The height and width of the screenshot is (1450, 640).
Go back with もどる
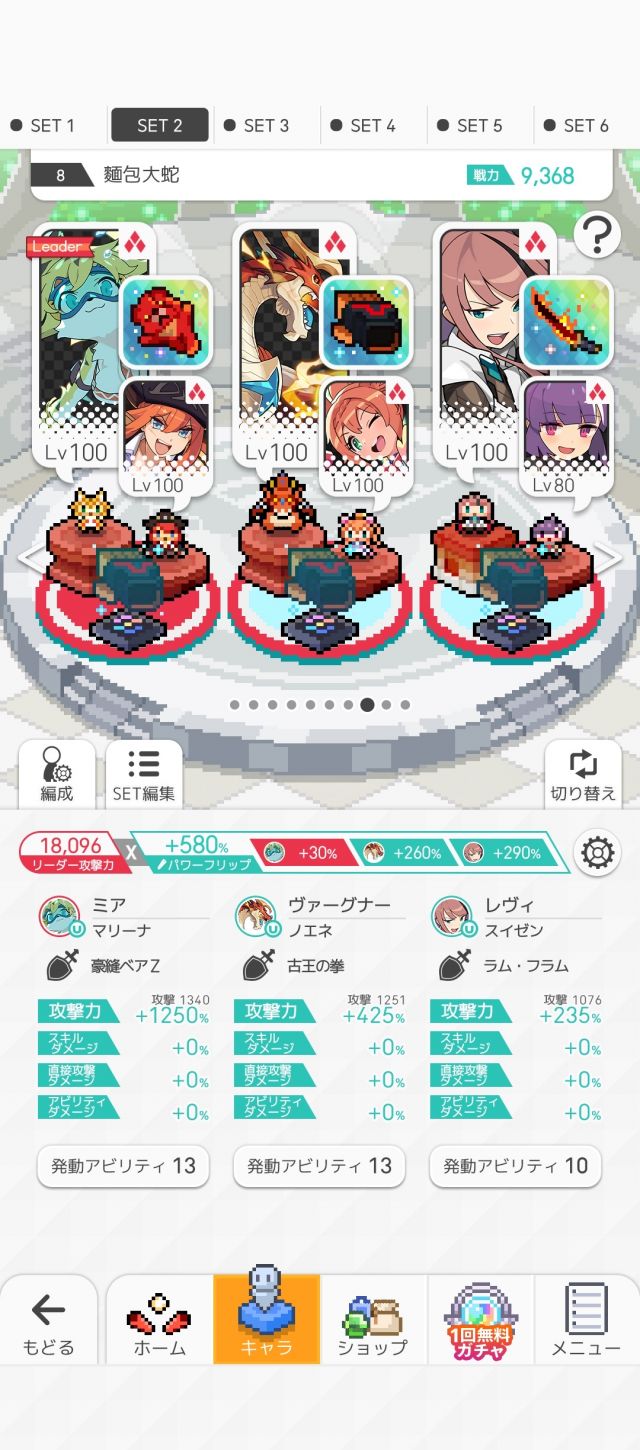[x=49, y=1320]
